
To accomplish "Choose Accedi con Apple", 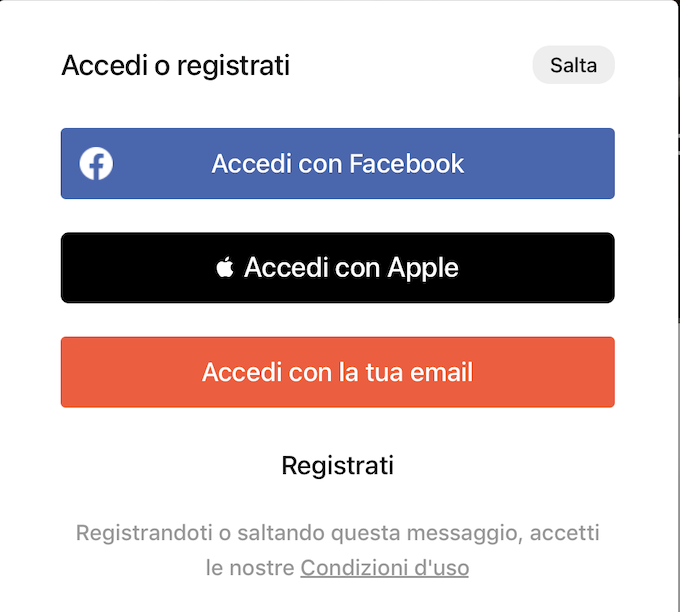I will 337,268.
